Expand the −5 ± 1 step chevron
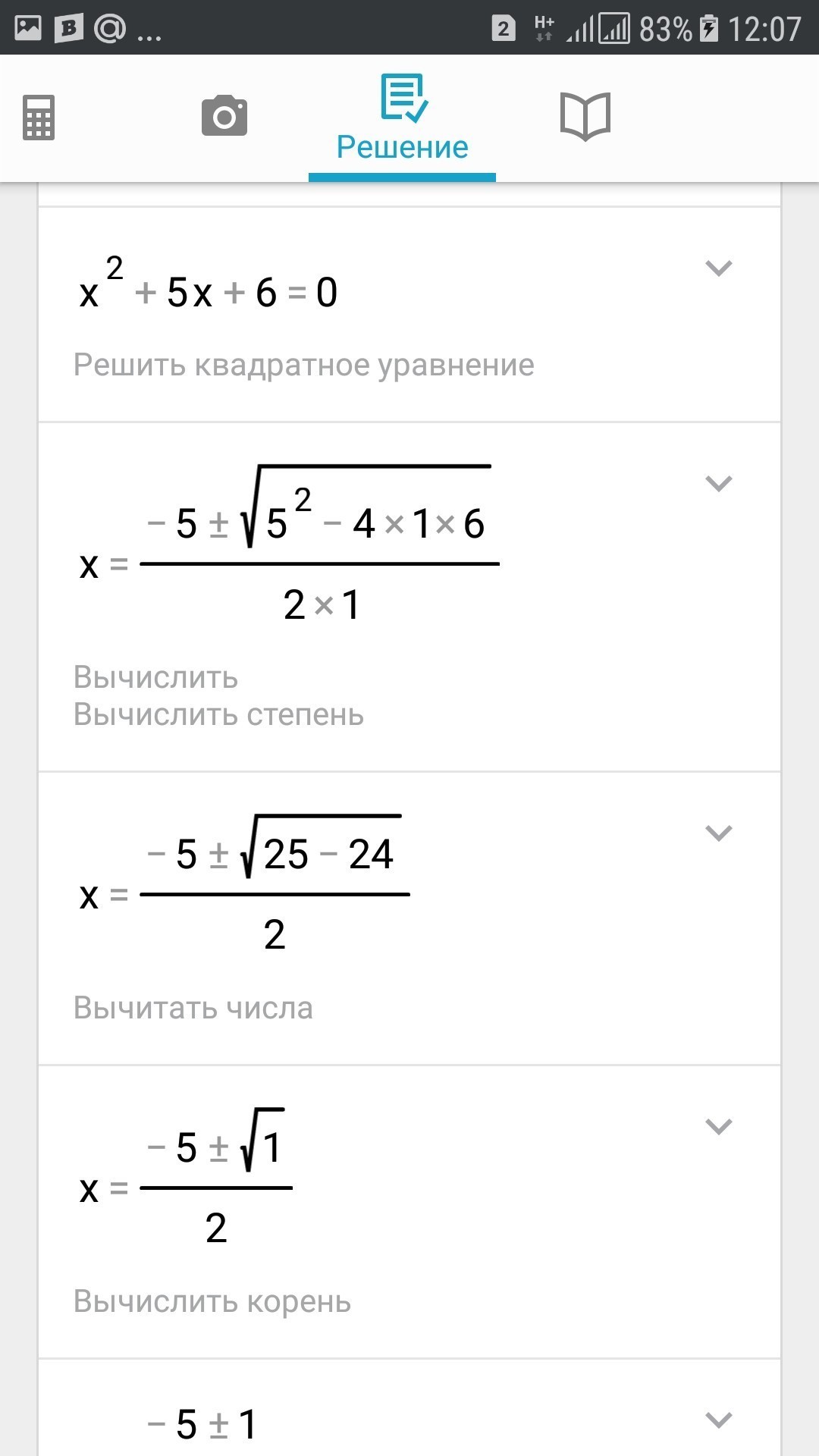819x1456 pixels. pos(718,1420)
